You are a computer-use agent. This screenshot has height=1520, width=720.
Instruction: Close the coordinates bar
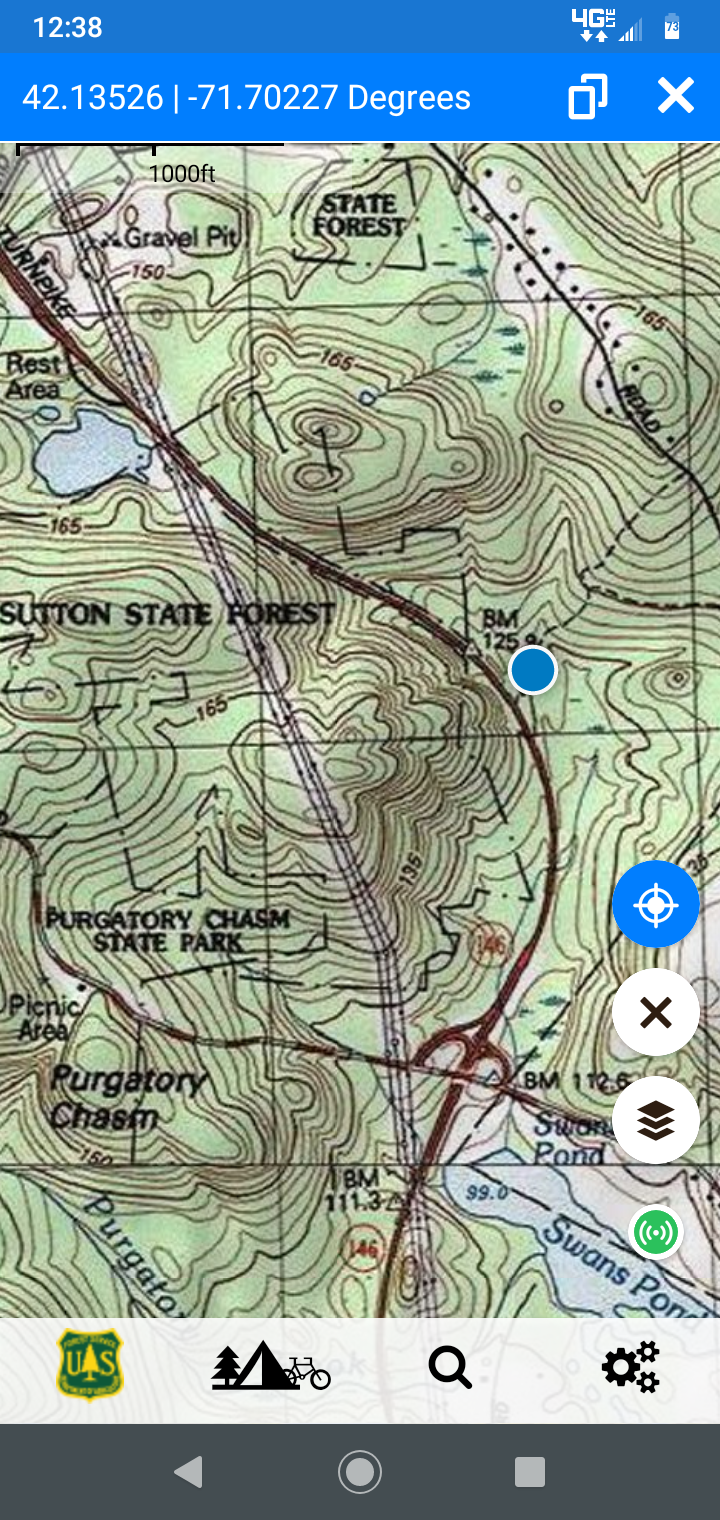coord(676,97)
